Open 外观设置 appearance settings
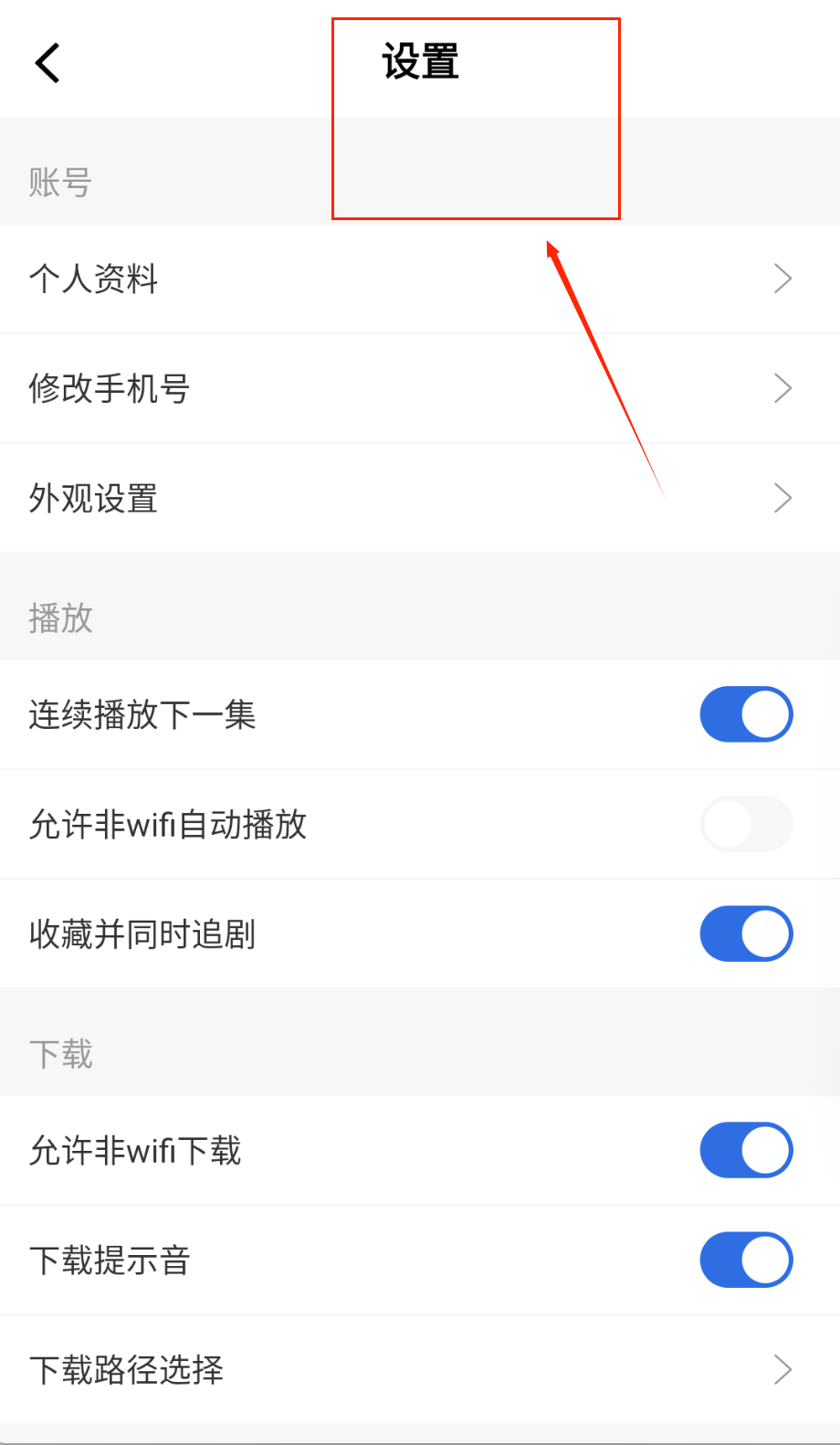Image resolution: width=840 pixels, height=1445 pixels. coord(420,498)
